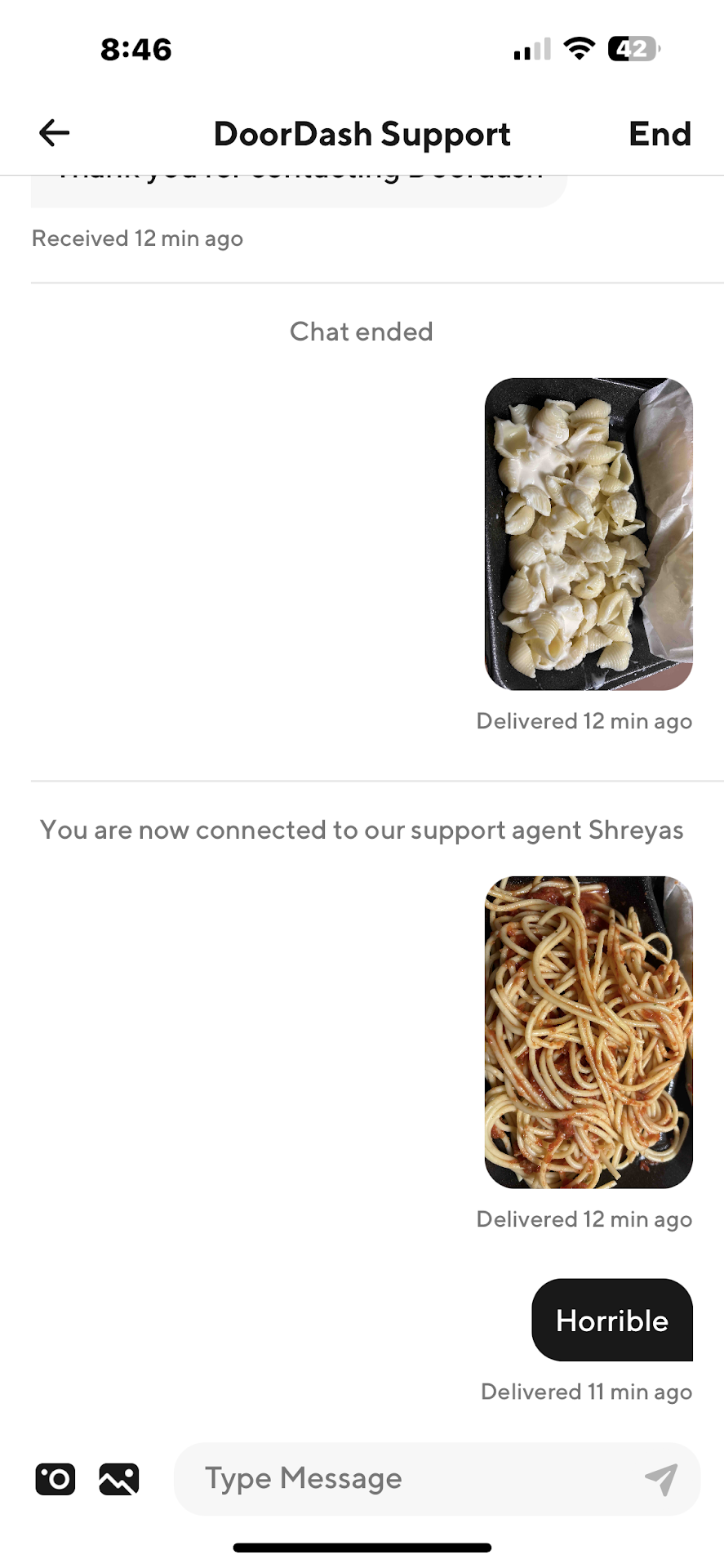
Task: Attach an image from the gallery
Action: click(119, 1479)
